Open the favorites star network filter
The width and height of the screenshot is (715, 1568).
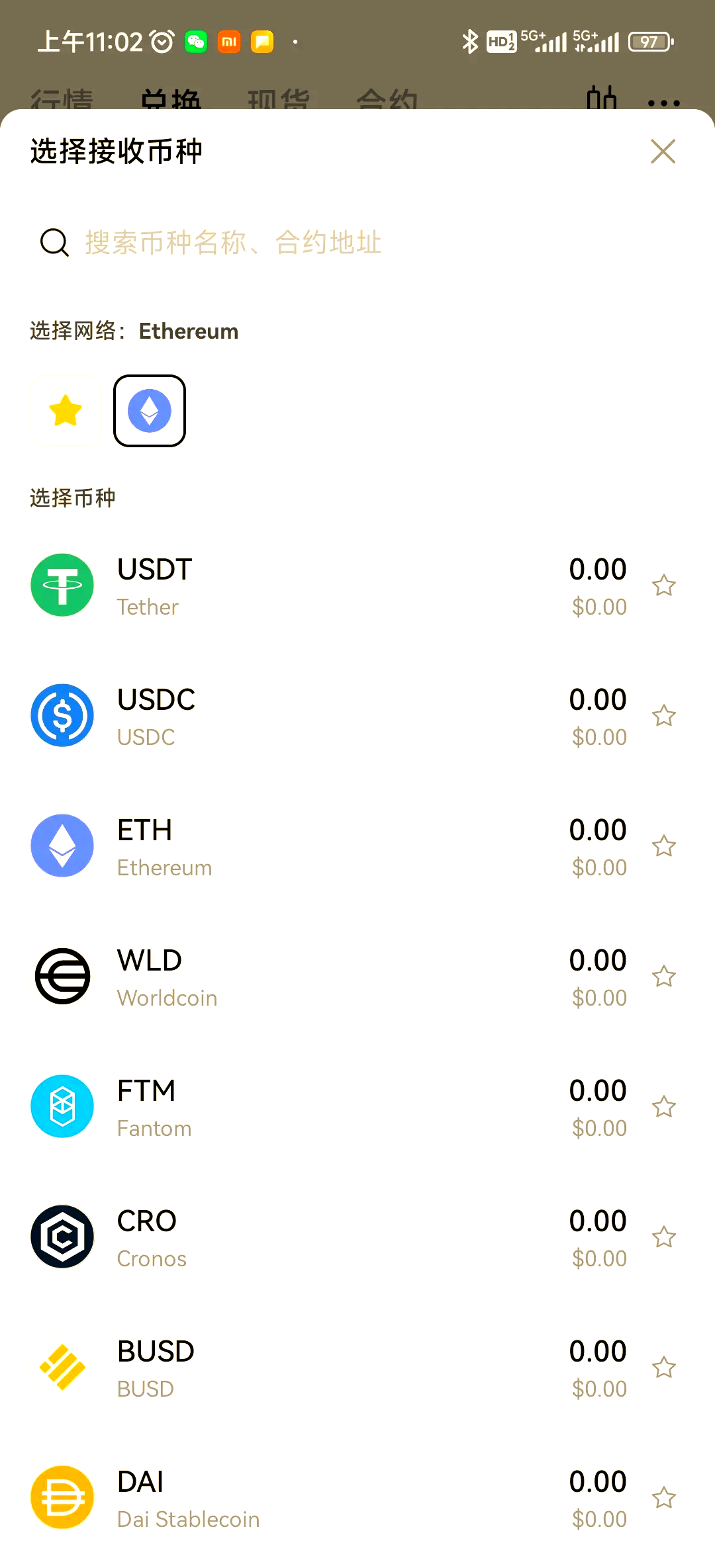(x=64, y=410)
